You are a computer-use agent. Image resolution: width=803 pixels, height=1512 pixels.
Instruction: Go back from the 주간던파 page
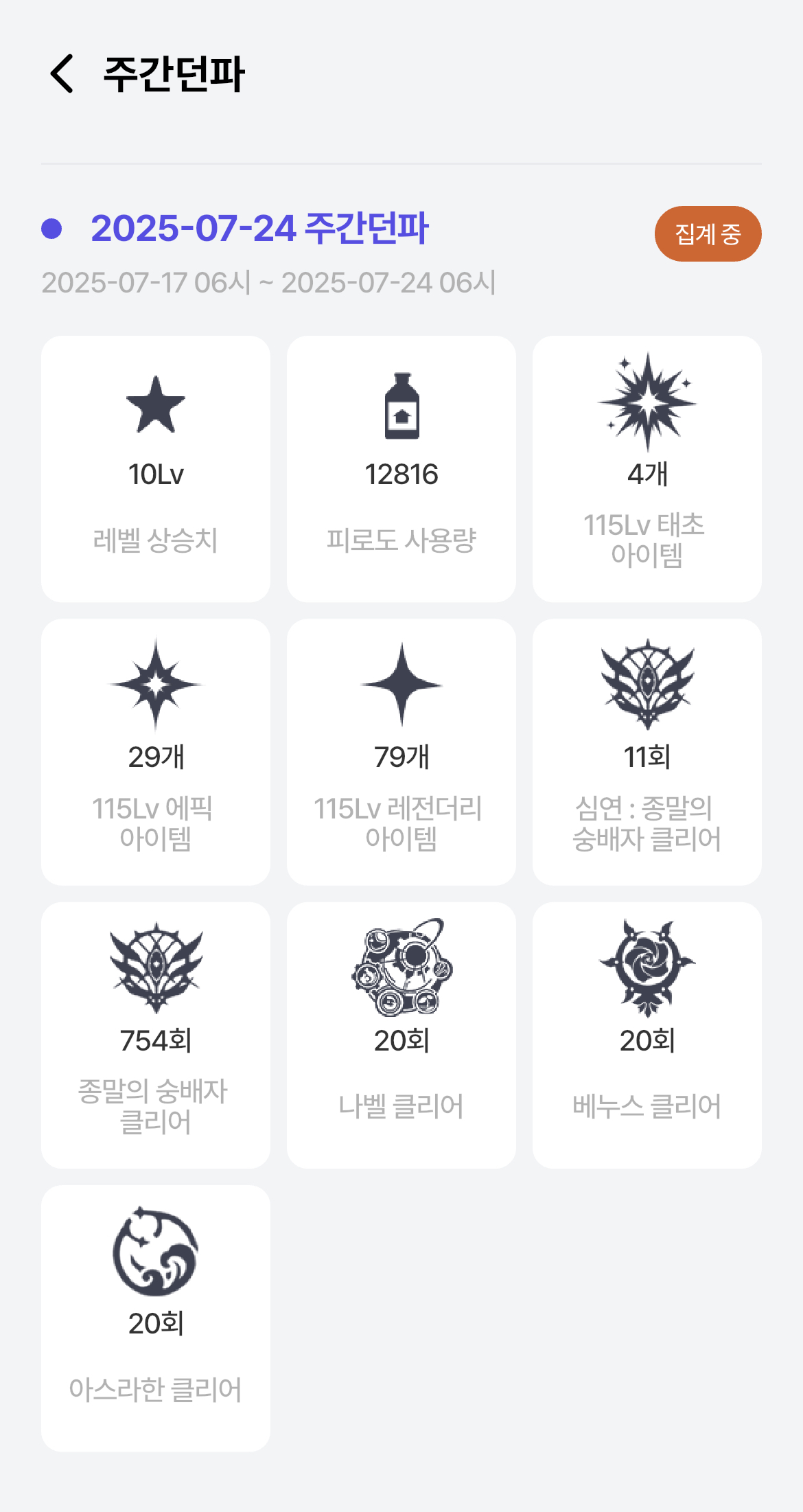tap(62, 73)
